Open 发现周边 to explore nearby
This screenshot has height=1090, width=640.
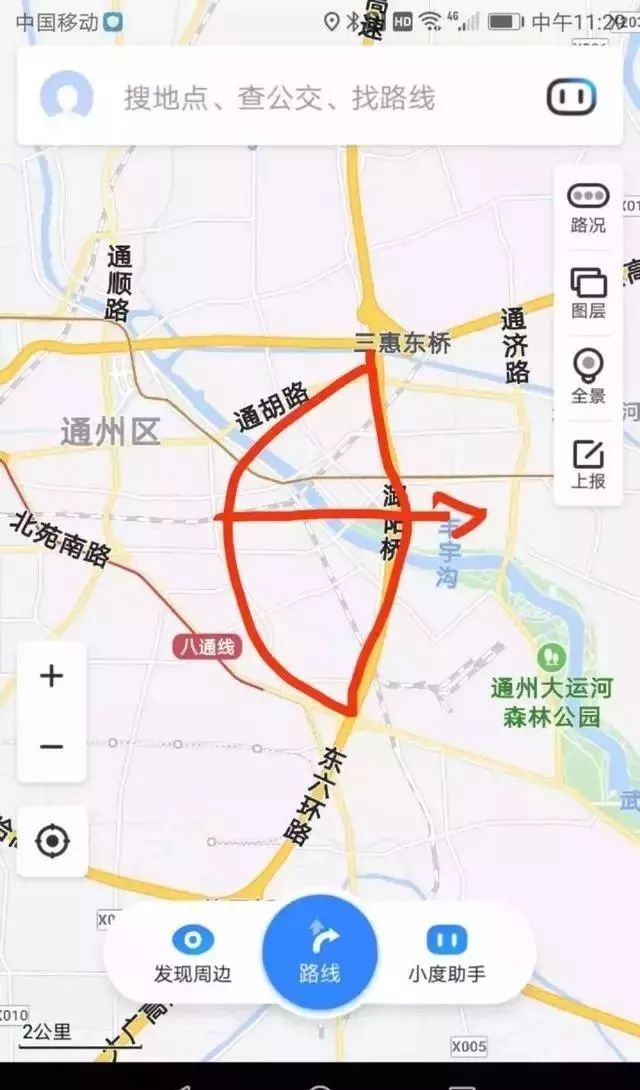tap(193, 953)
